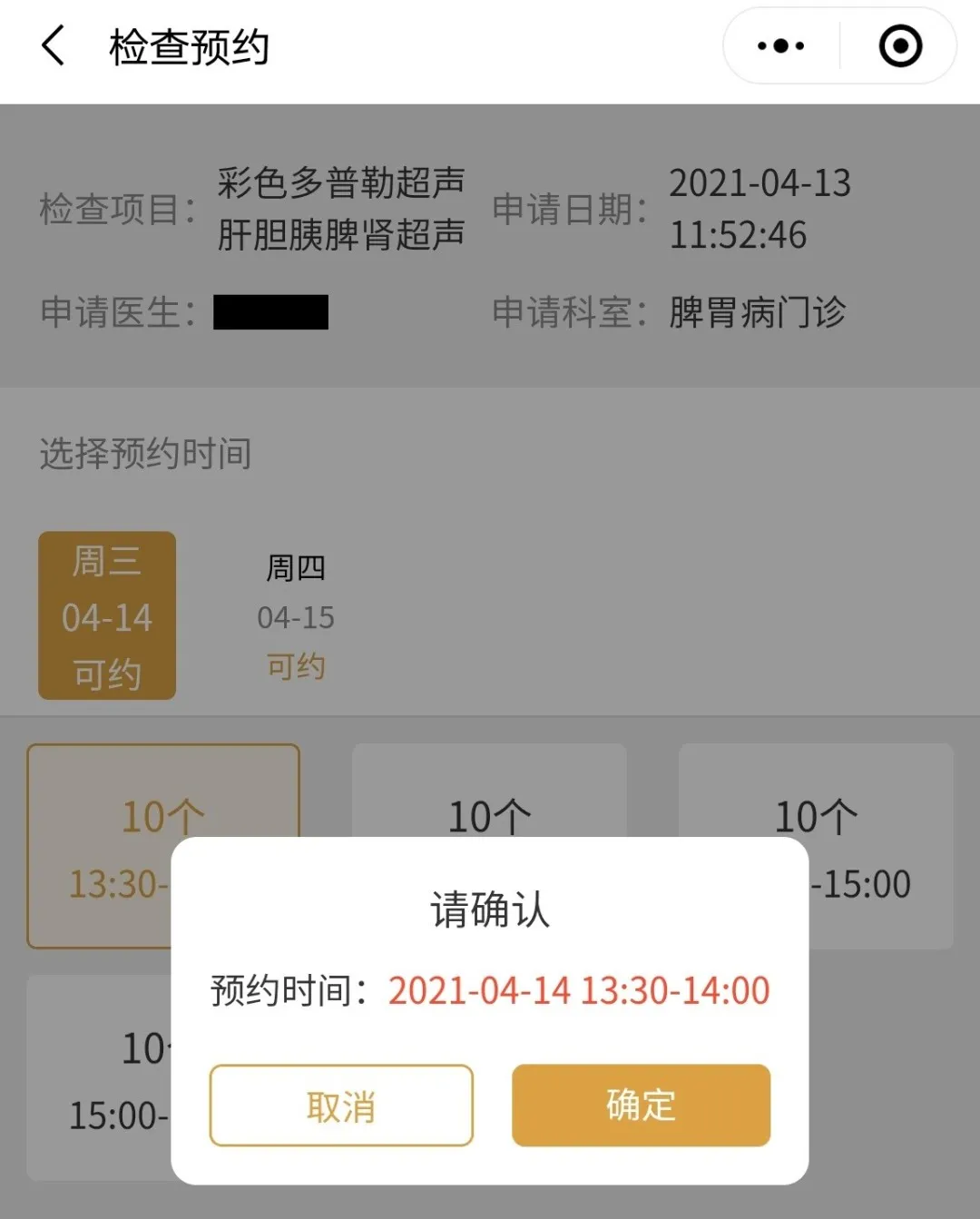This screenshot has width=980, height=1219.
Task: Go back from 检查预约 page
Action: tap(54, 45)
